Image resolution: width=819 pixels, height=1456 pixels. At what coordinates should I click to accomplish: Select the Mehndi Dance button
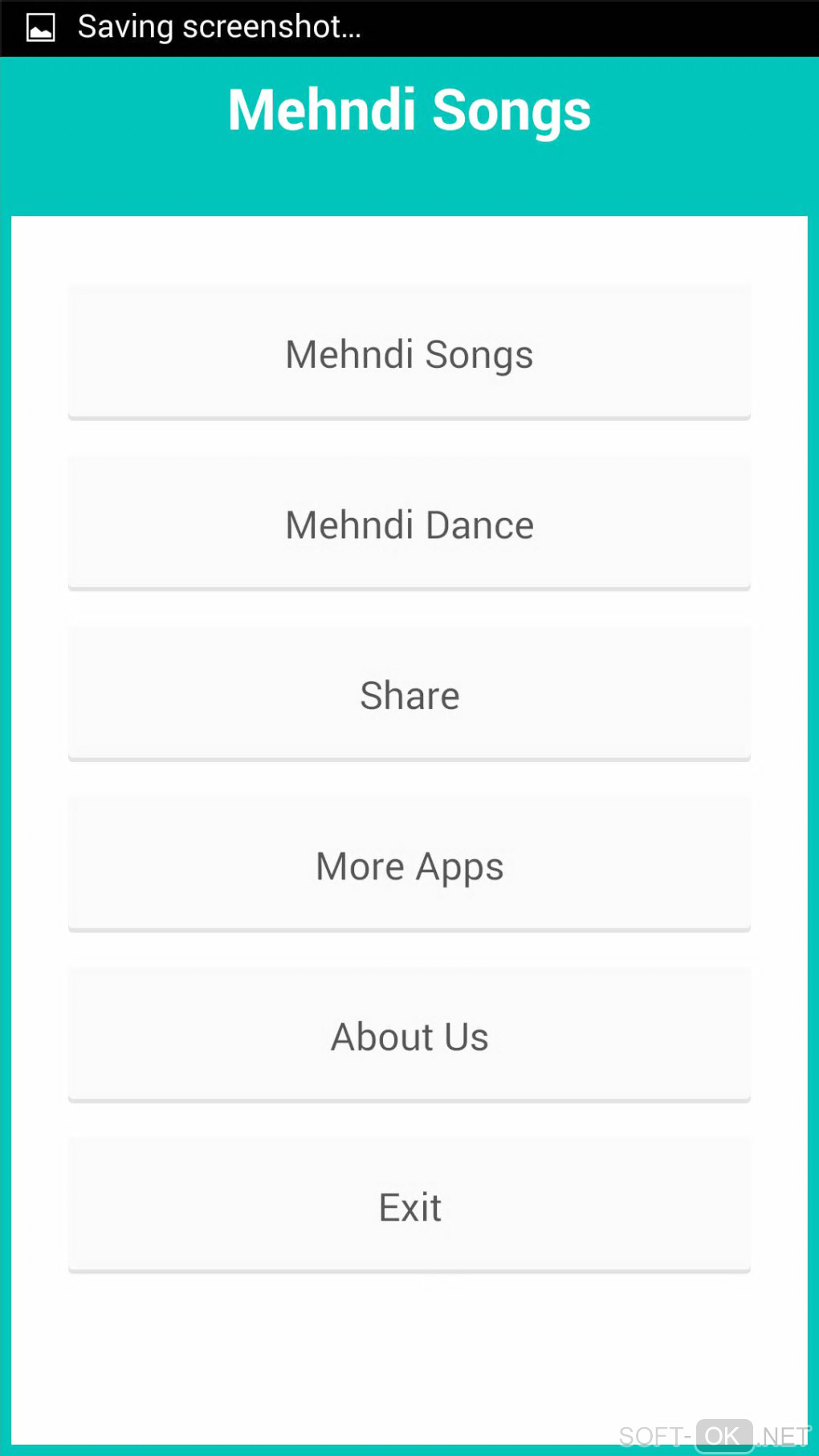[409, 524]
